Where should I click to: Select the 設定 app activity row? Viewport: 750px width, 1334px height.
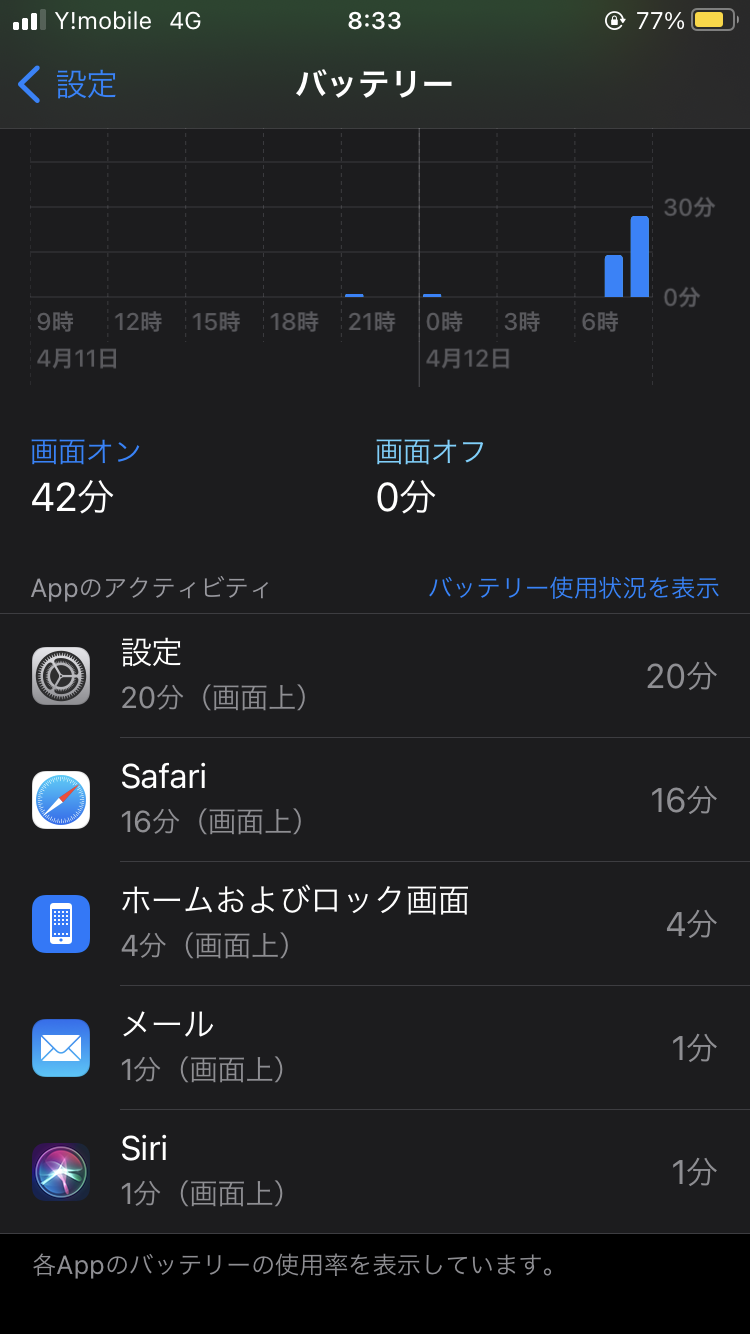(375, 676)
